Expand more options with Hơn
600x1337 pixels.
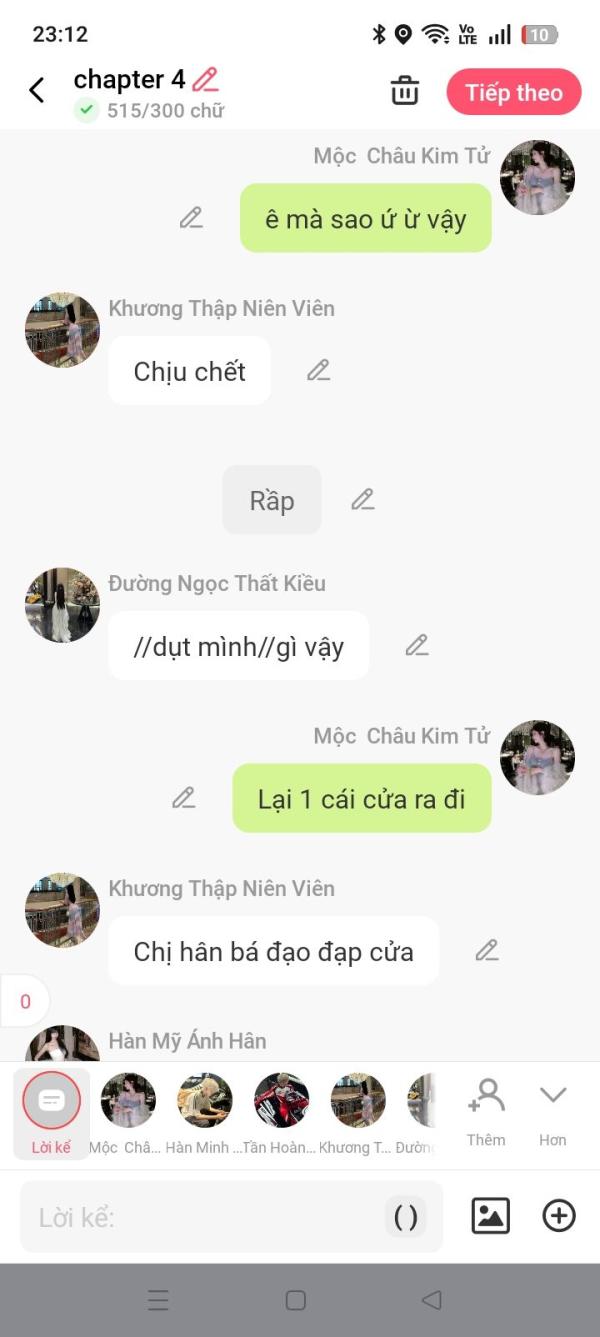click(x=553, y=1112)
